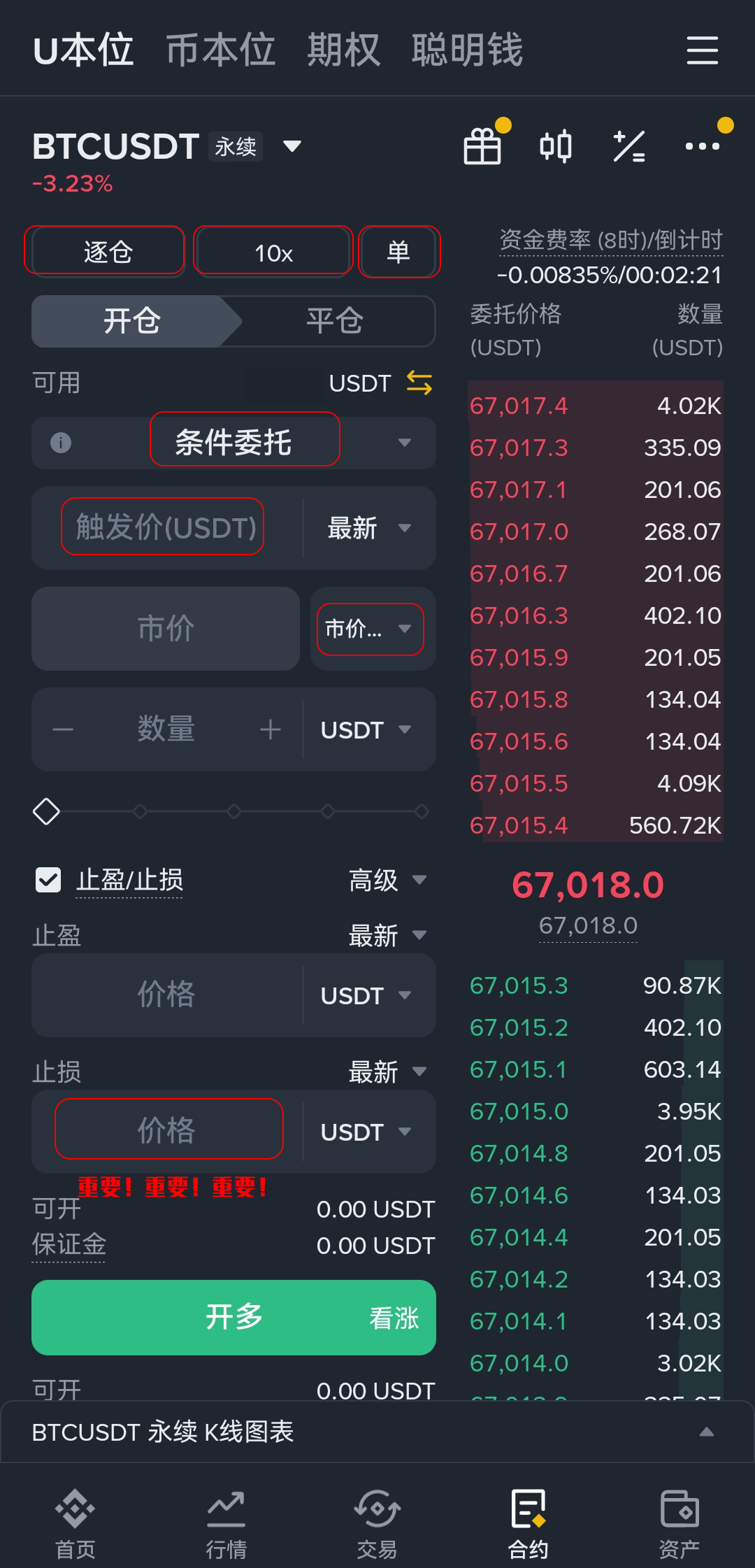The height and width of the screenshot is (1568, 755).
Task: Tap the USDT transfer arrows icon
Action: pyautogui.click(x=419, y=383)
